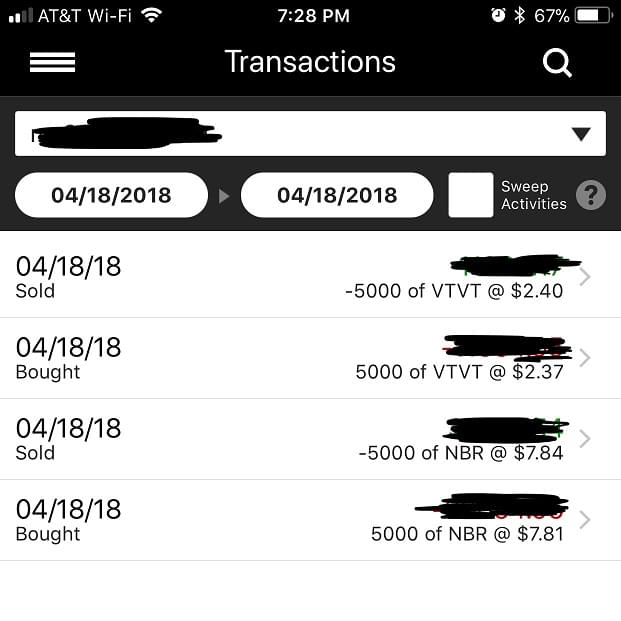
Task: View the bought NBR @ $7.81 transaction
Action: pos(310,520)
